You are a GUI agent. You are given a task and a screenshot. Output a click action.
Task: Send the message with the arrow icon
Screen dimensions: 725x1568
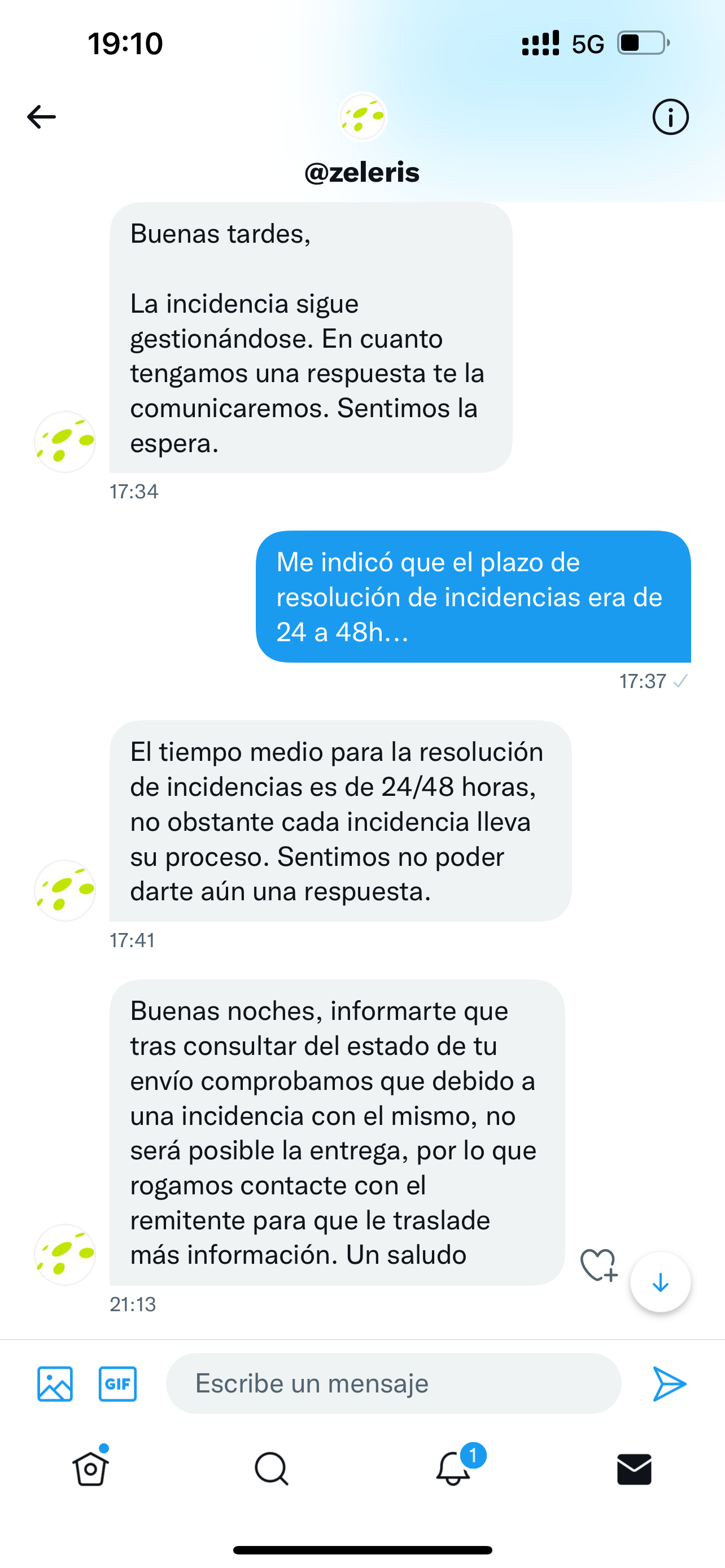669,1383
